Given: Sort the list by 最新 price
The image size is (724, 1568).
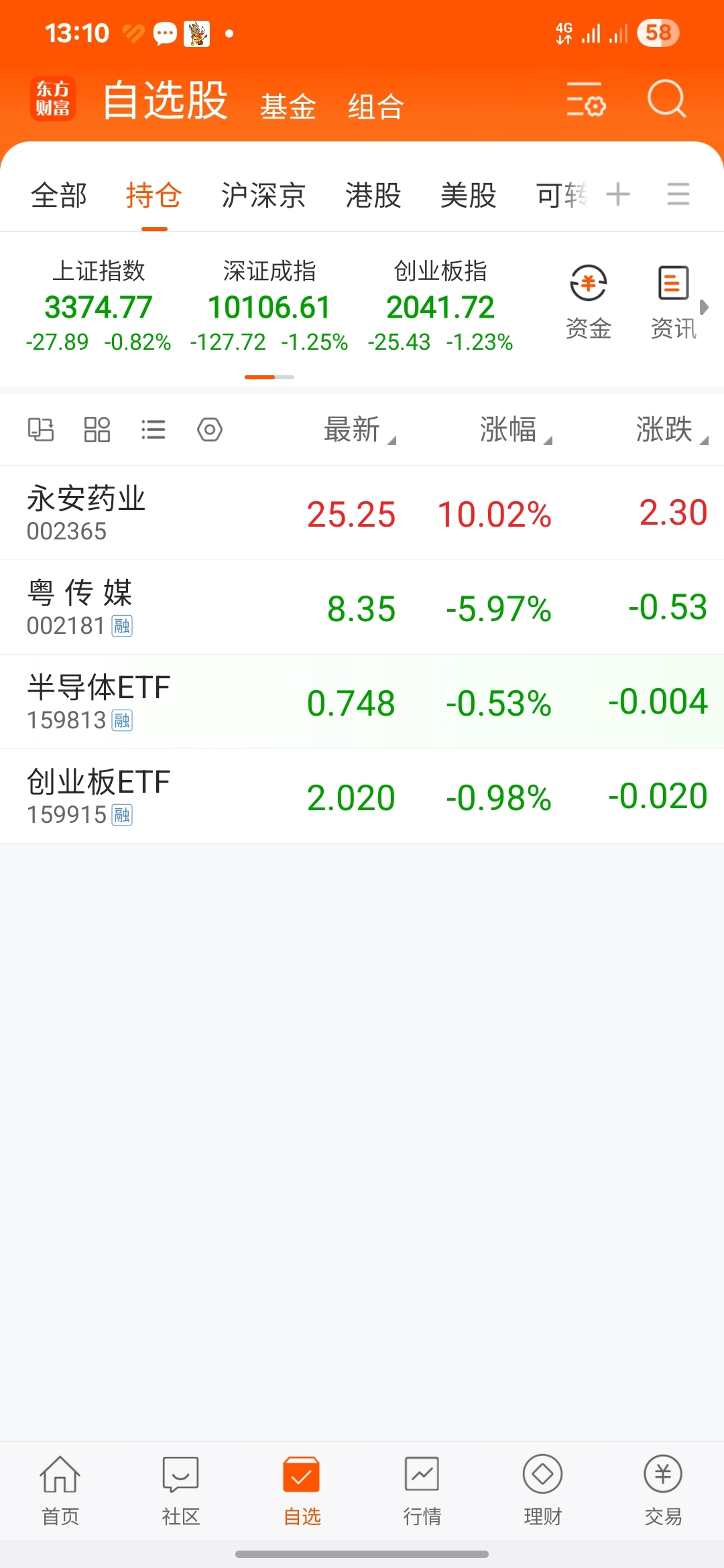Looking at the screenshot, I should [359, 430].
